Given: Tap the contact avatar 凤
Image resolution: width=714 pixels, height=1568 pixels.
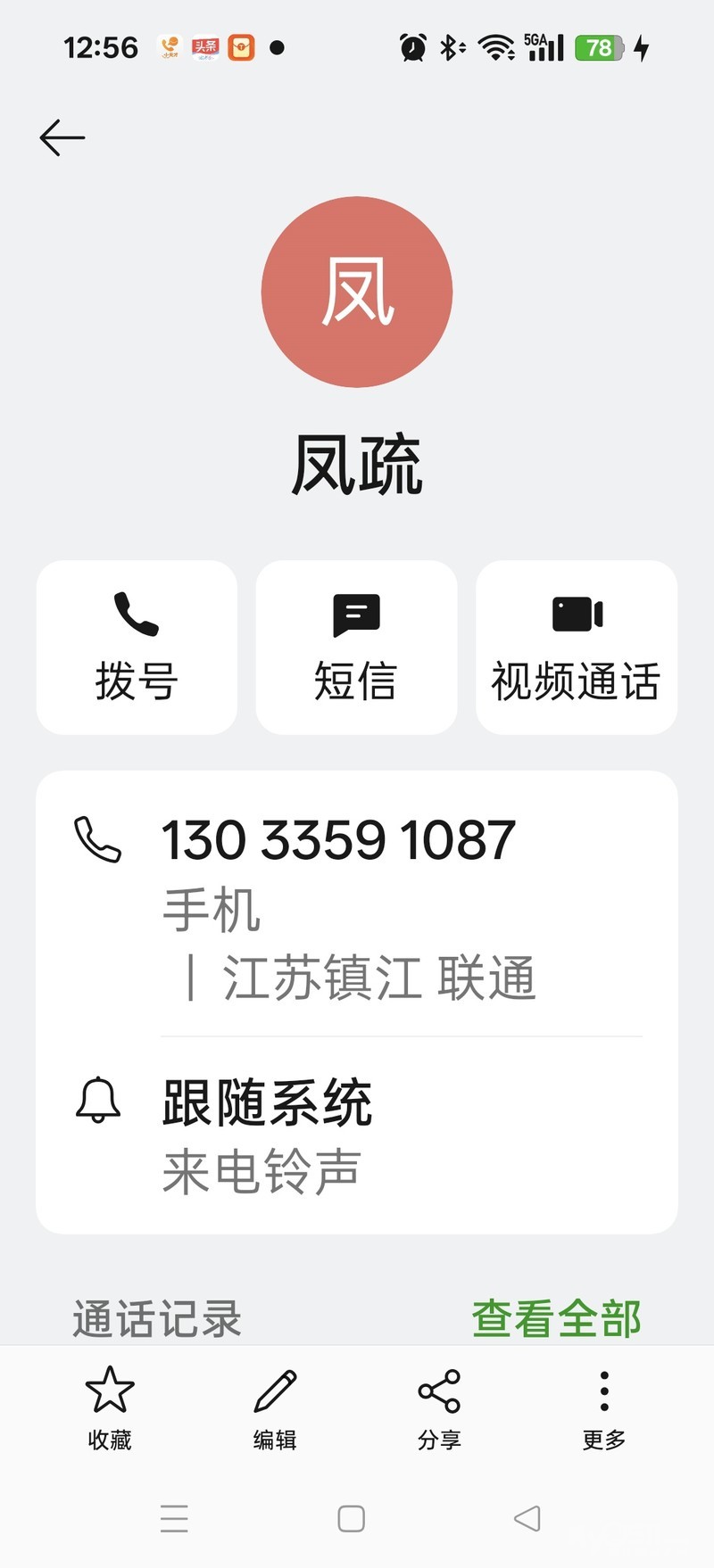Looking at the screenshot, I should click(x=357, y=292).
